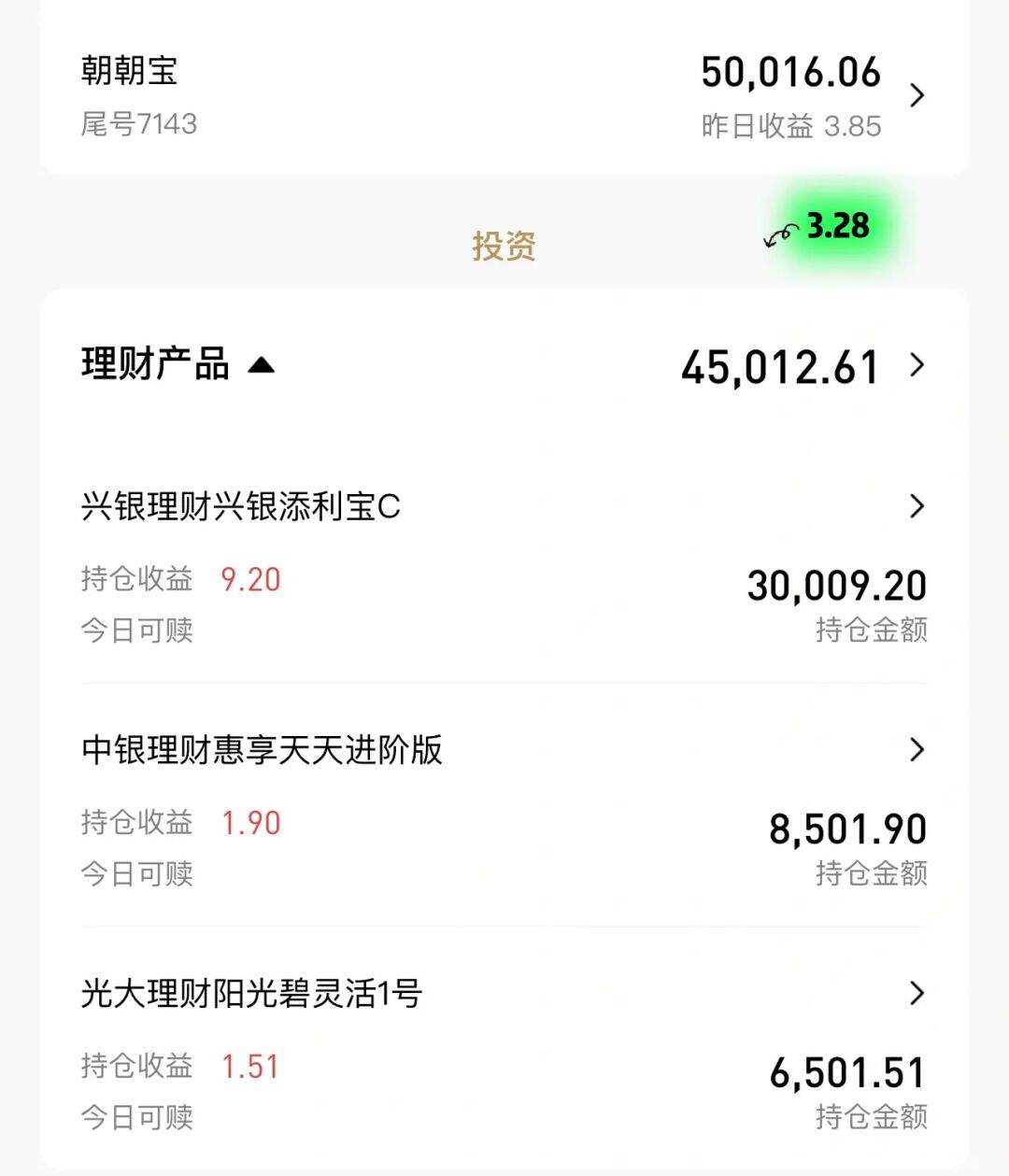This screenshot has height=1176, width=1009.
Task: Open 朝朝宝 account details via right arrow
Action: coord(918,95)
